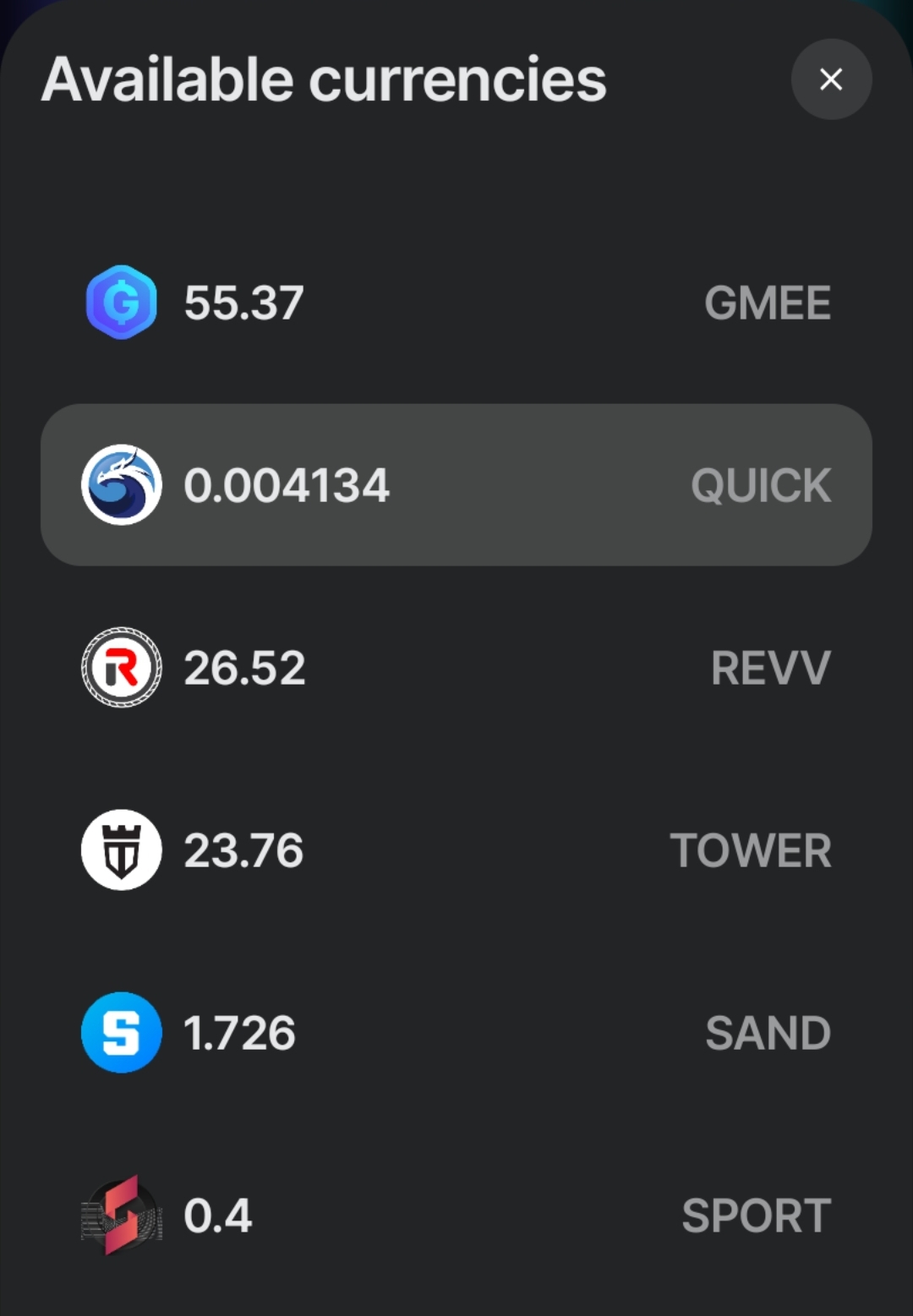The height and width of the screenshot is (1316, 913).
Task: Pick the REVV currency row
Action: [x=456, y=668]
